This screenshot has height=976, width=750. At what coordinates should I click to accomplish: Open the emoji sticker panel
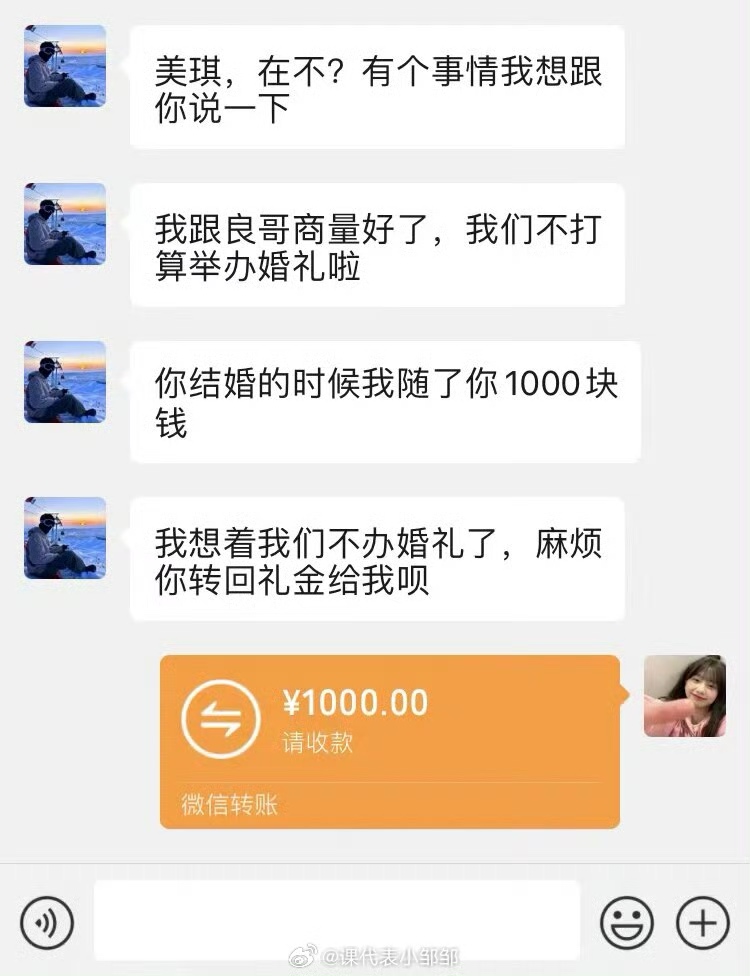[626, 919]
